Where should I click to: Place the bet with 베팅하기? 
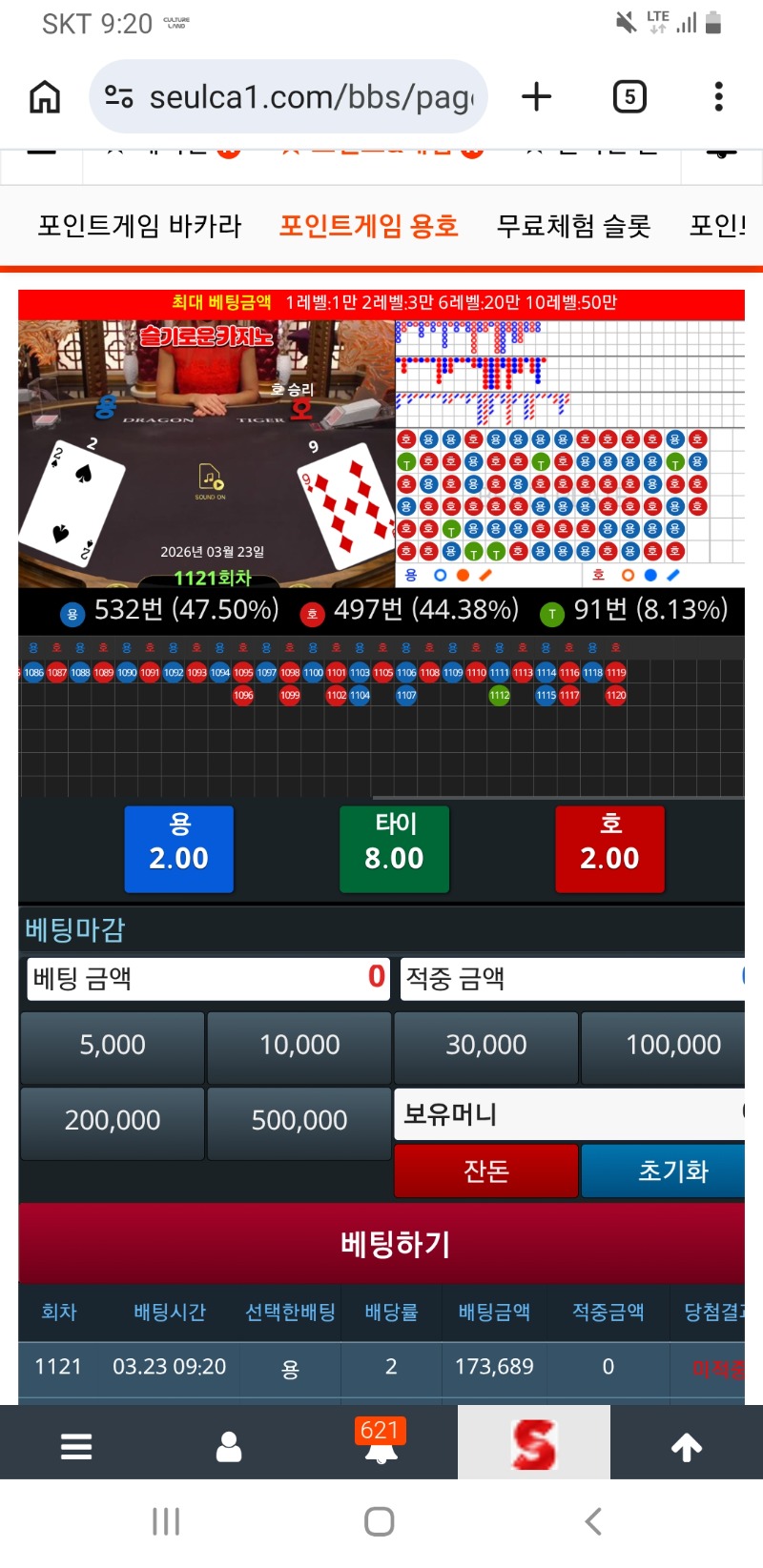pos(394,1244)
